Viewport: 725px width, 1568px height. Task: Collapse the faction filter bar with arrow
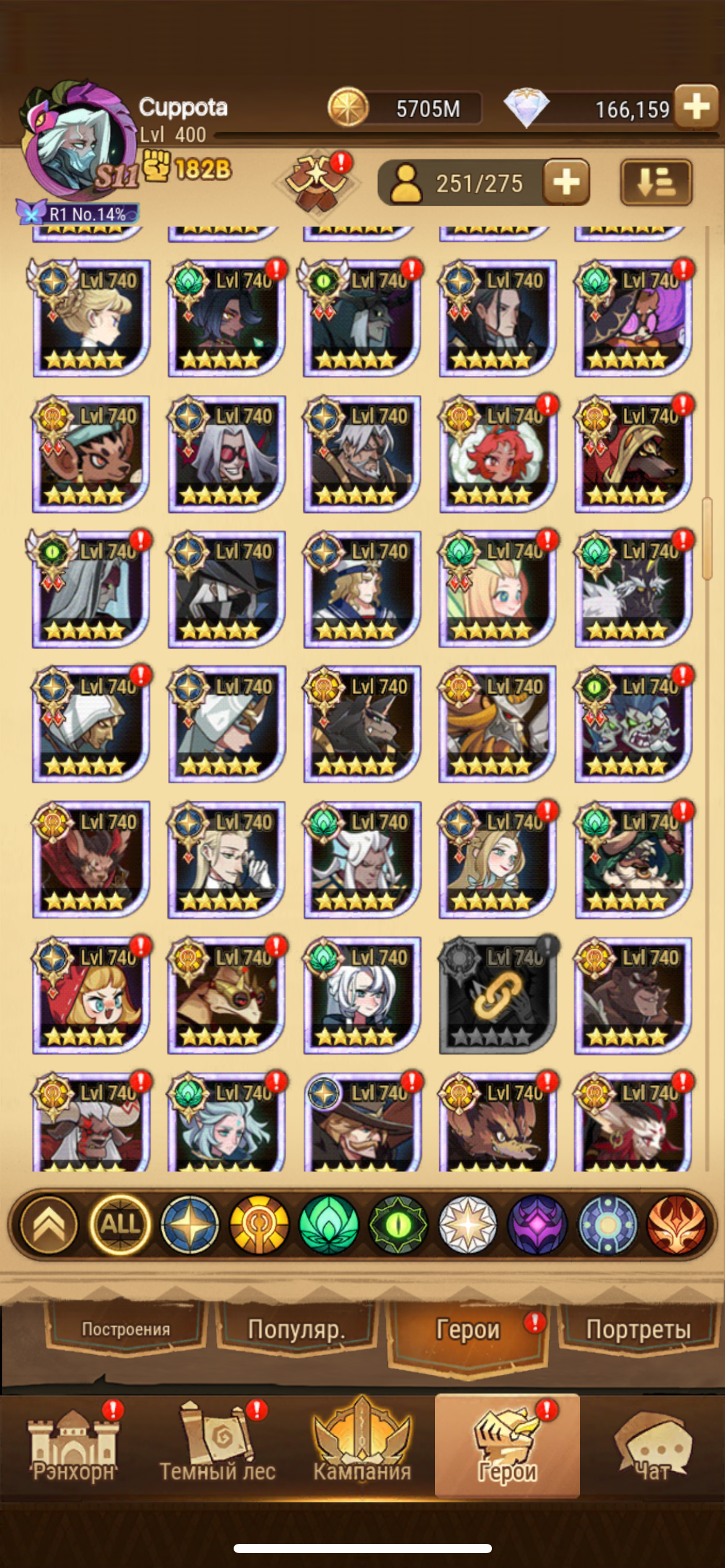tap(49, 1225)
